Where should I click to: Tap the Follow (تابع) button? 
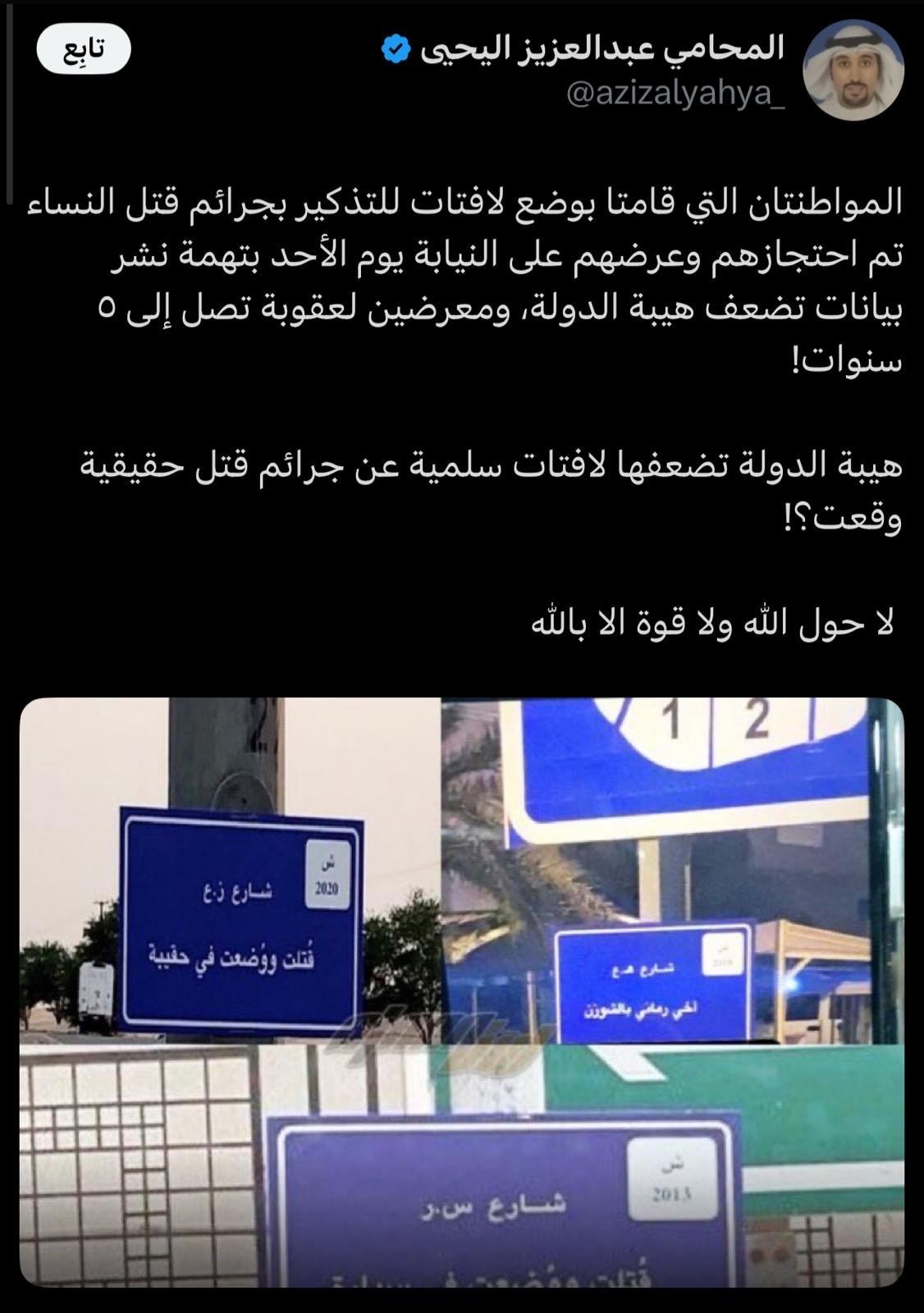coord(84,50)
